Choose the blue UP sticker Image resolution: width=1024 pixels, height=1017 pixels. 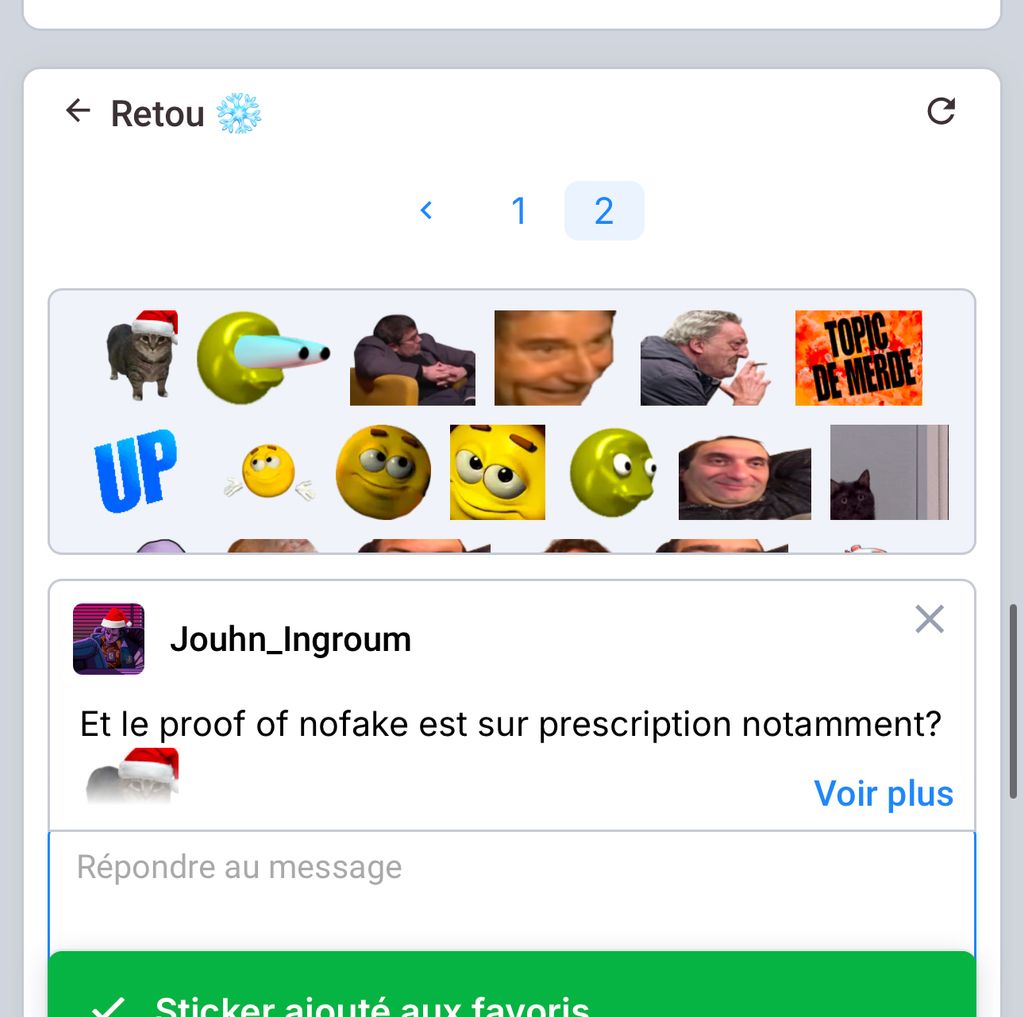click(x=136, y=471)
